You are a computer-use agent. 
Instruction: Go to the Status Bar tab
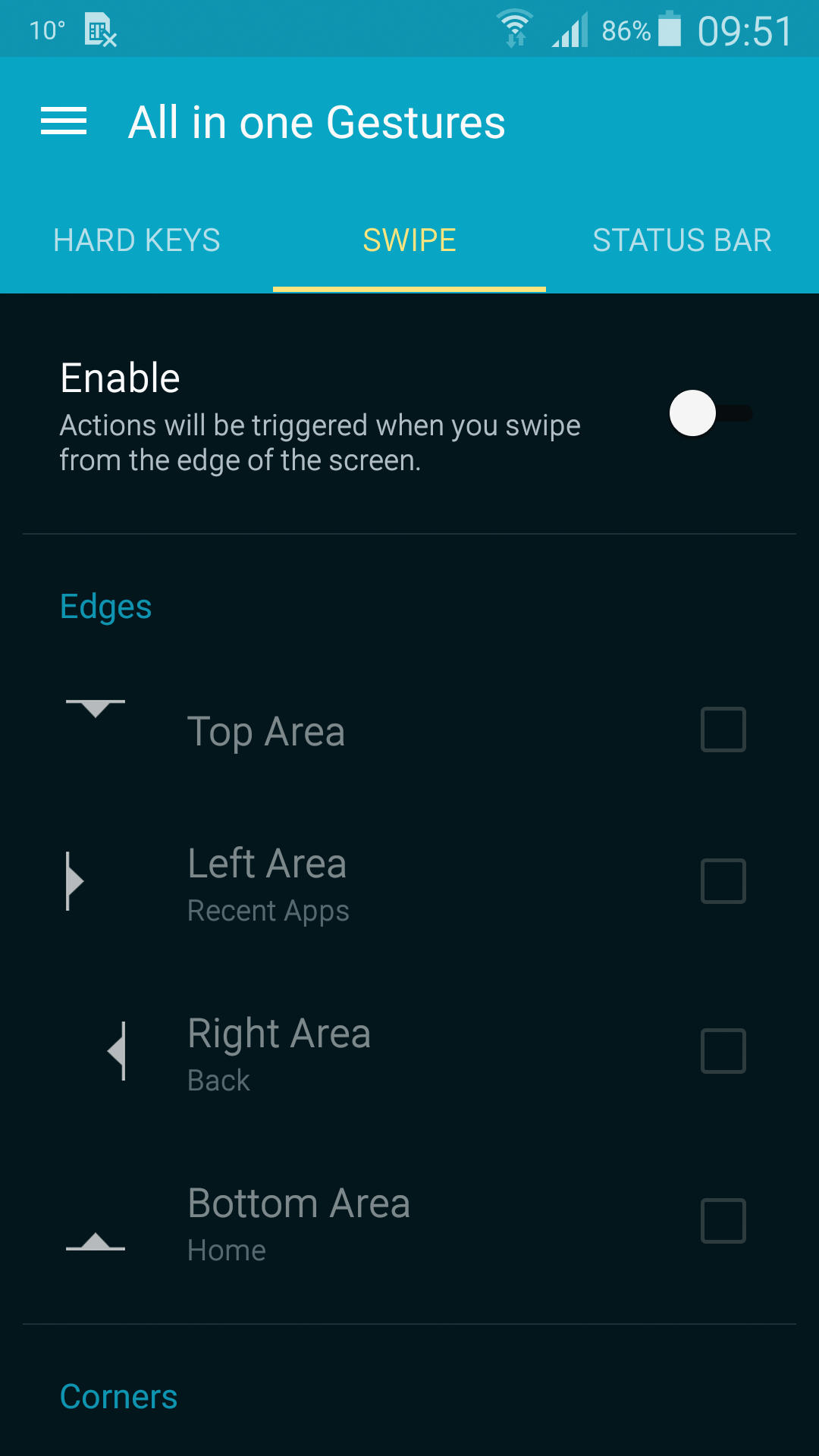pos(682,240)
